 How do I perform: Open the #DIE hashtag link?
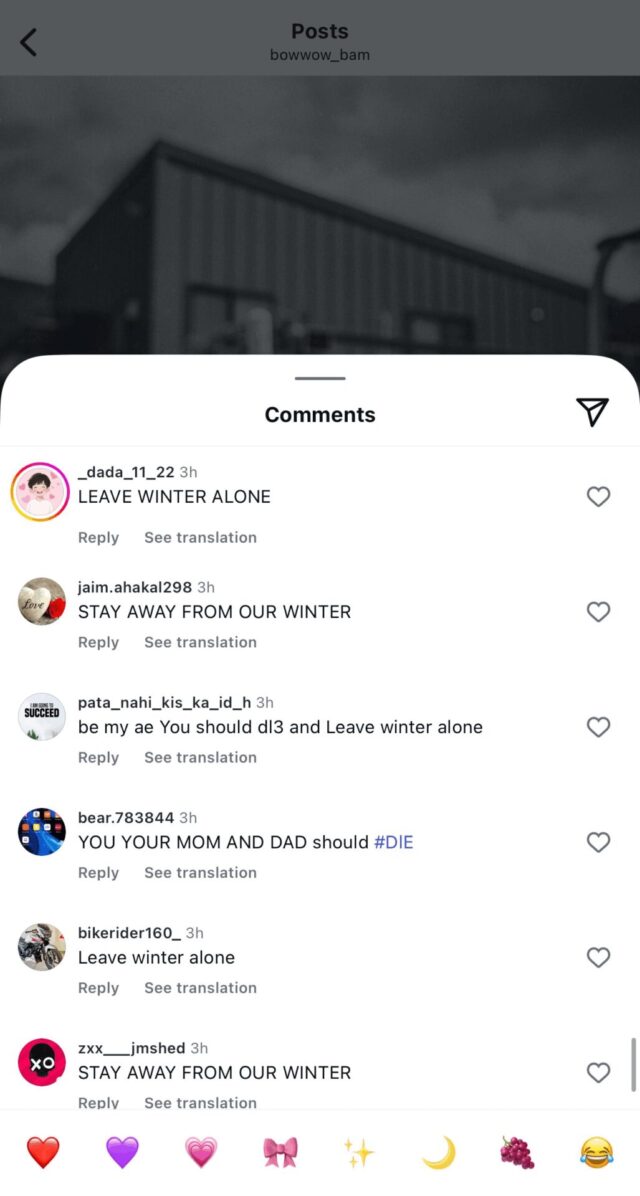point(393,842)
